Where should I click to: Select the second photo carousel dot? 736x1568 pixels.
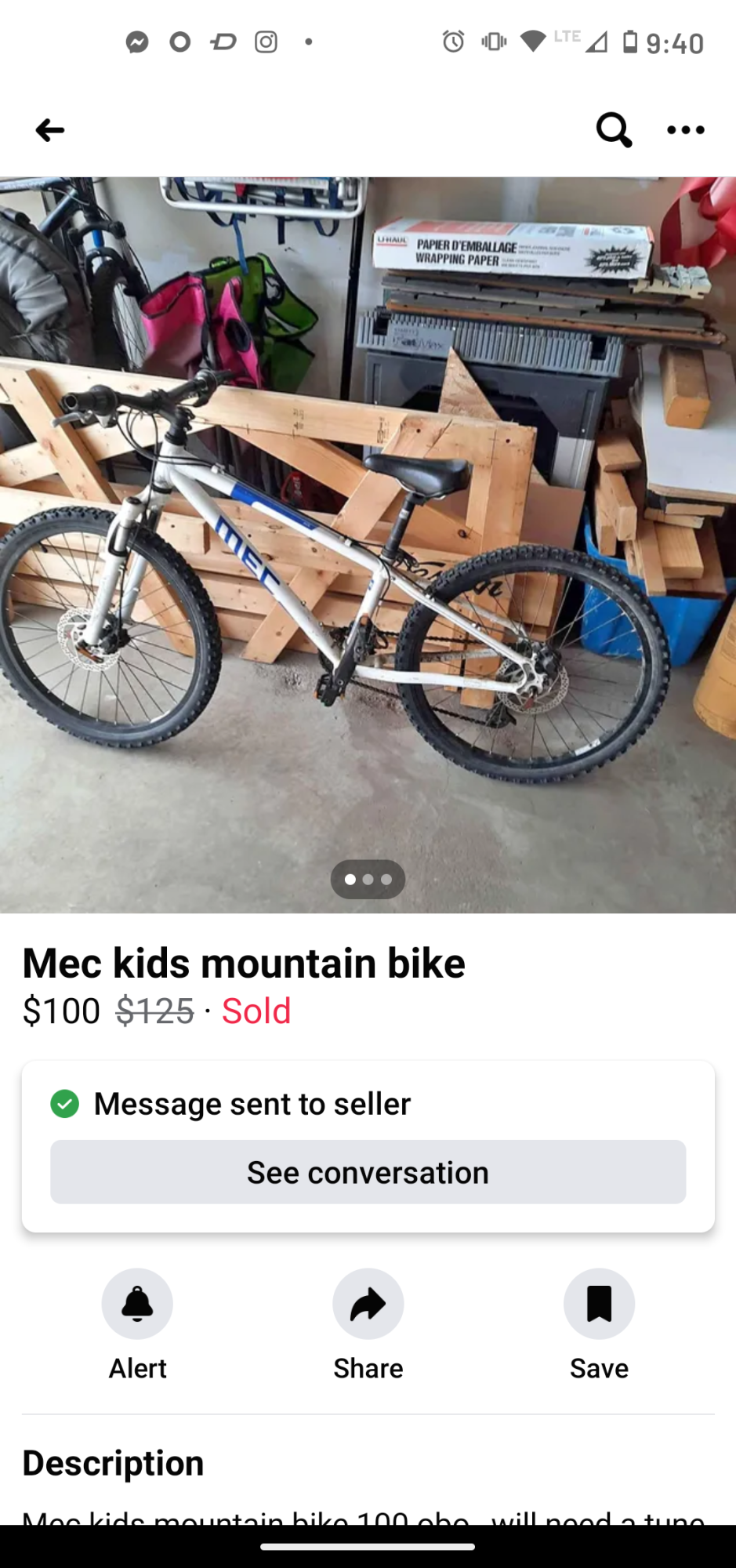tap(368, 880)
